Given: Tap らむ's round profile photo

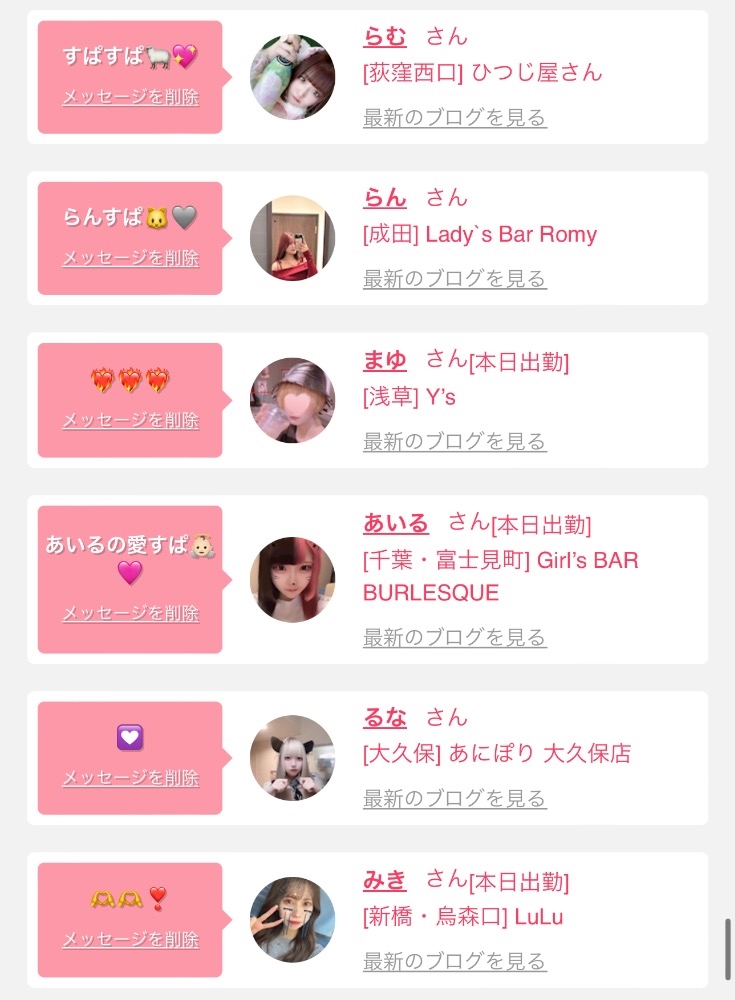Looking at the screenshot, I should coord(292,77).
